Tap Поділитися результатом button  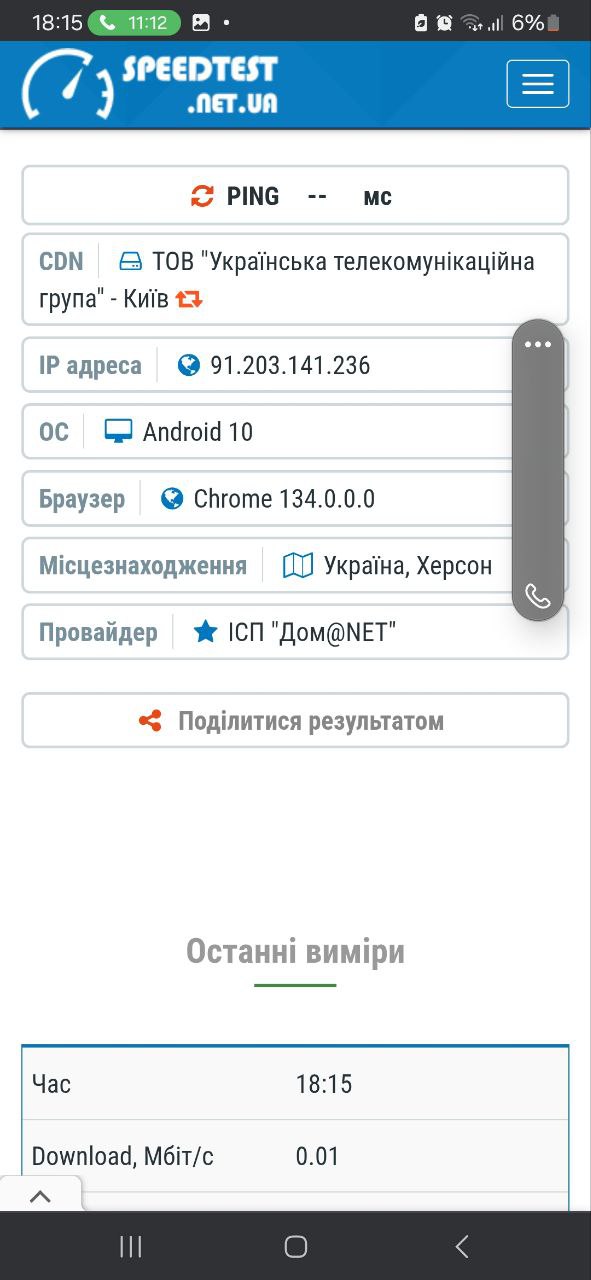(x=295, y=720)
